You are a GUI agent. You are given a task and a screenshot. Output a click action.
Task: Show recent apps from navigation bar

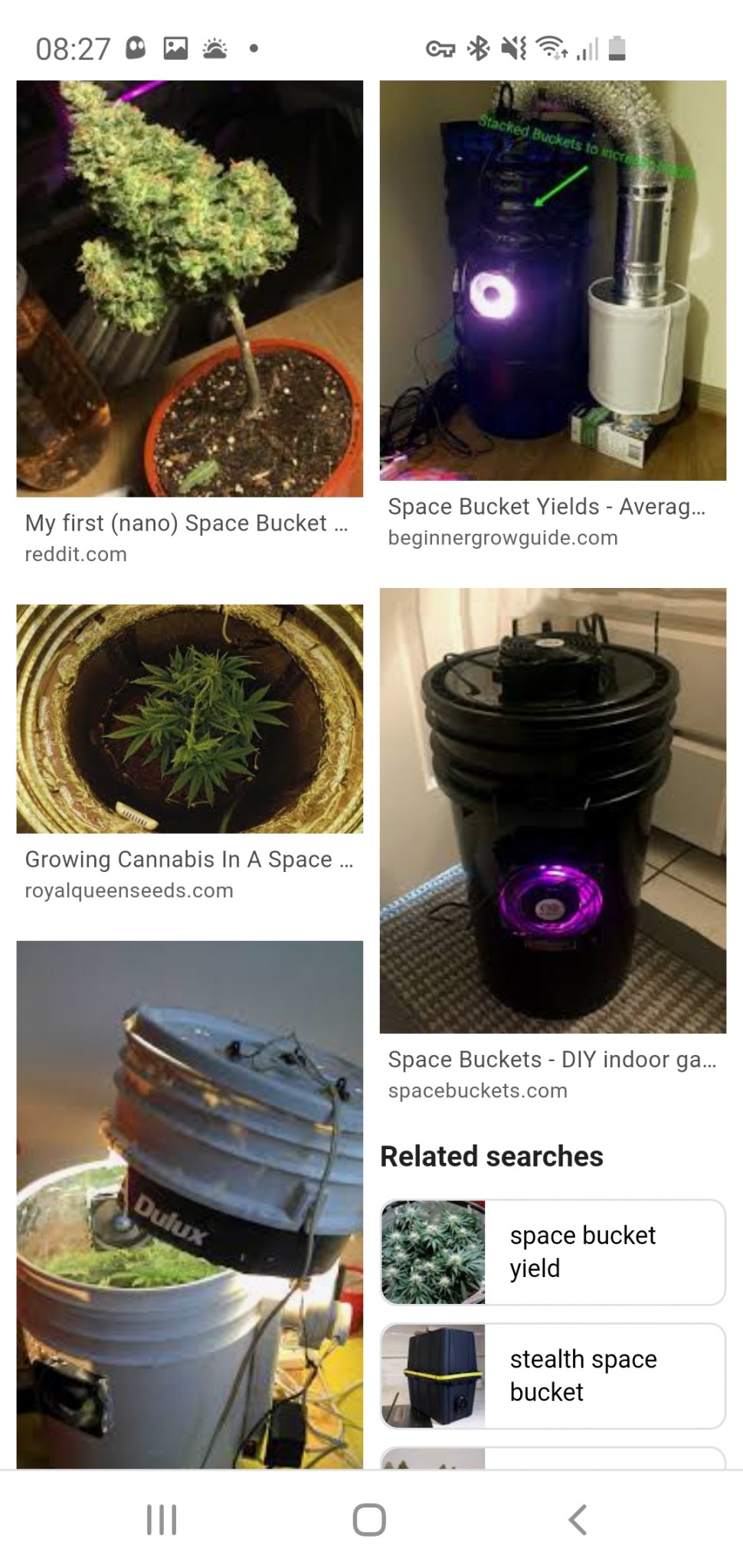pos(162,1520)
